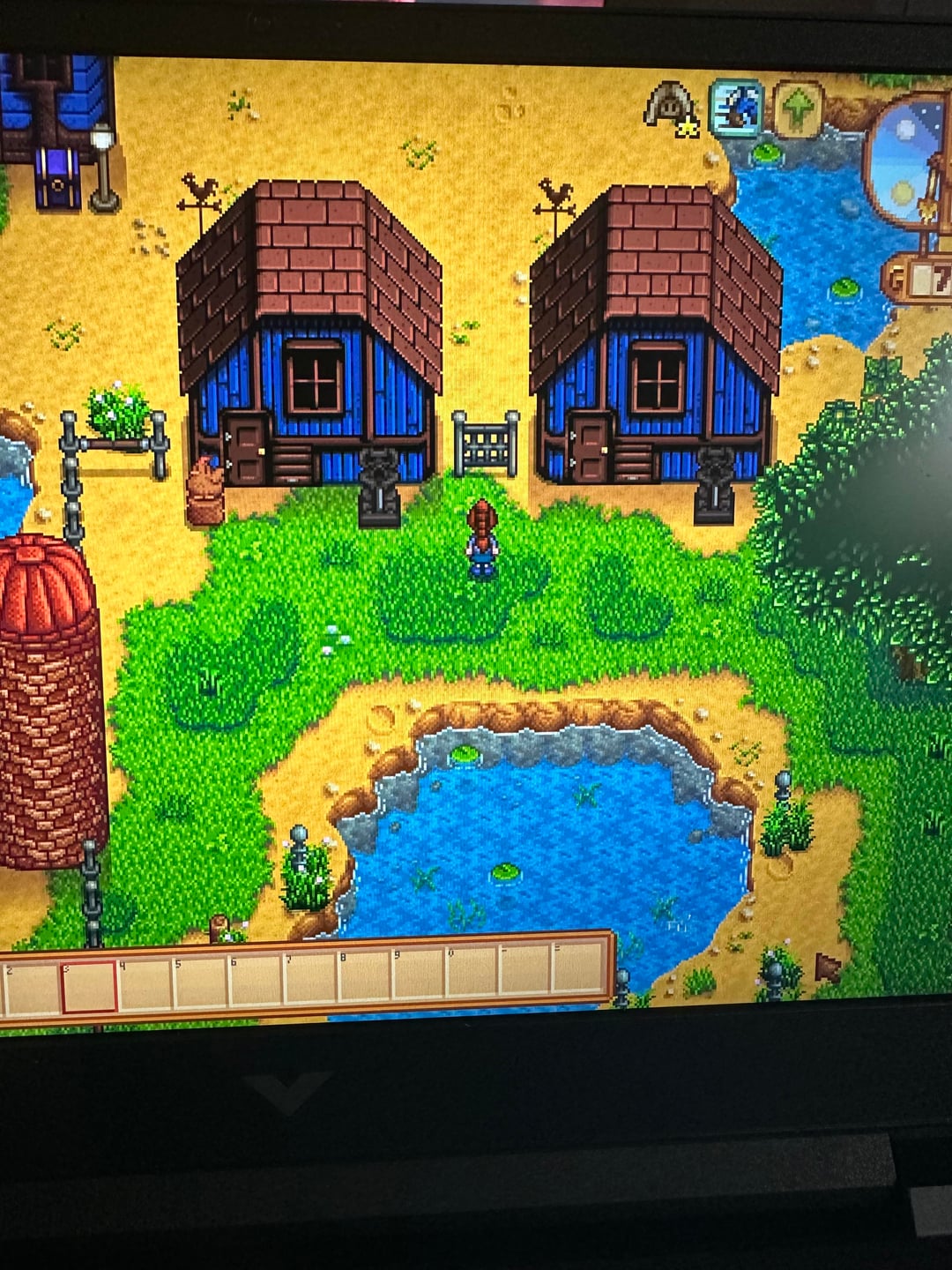
Task: Select the minus toolbar slot
Action: click(524, 968)
